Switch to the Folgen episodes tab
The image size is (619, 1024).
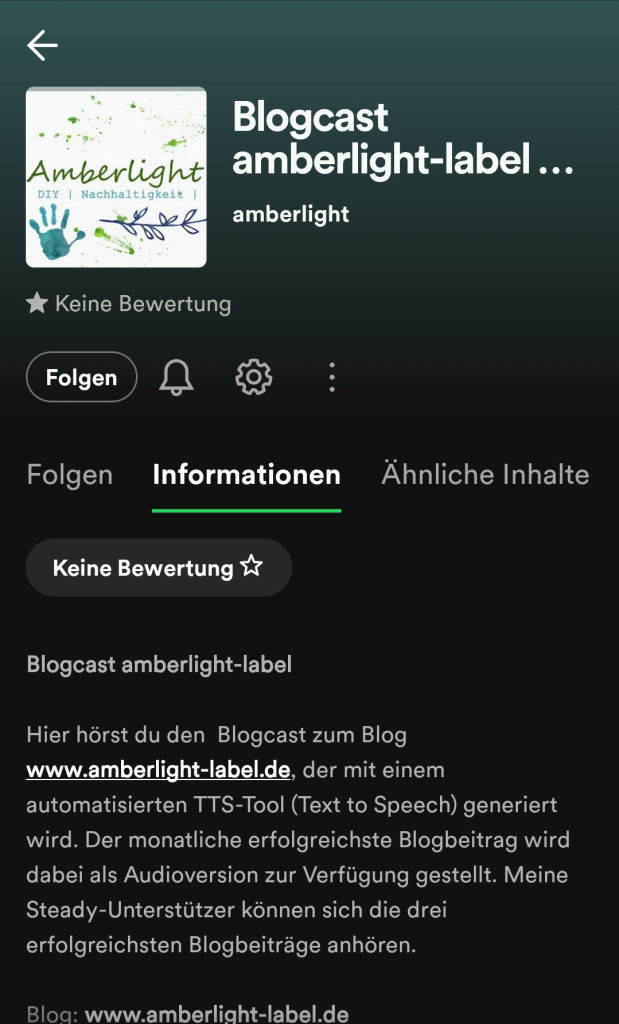(x=69, y=474)
